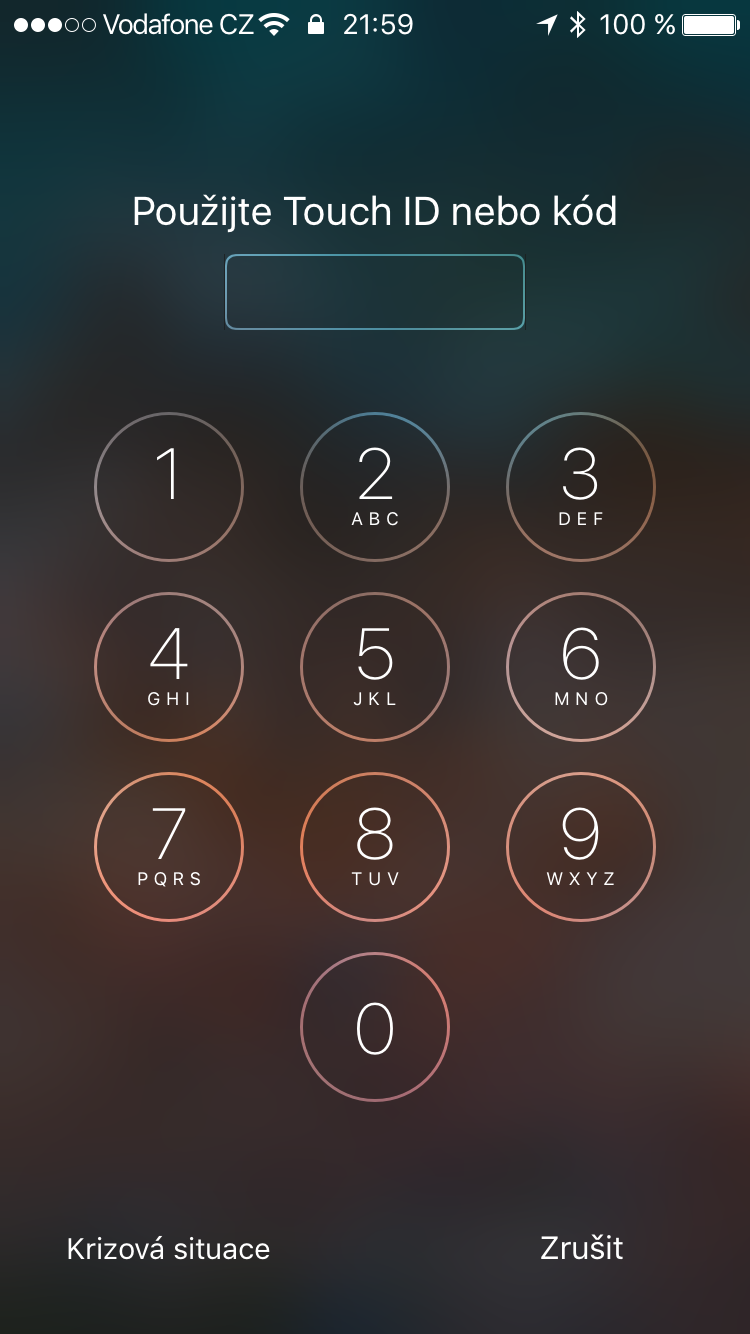Enter digit 6 (MNO)

[581, 667]
